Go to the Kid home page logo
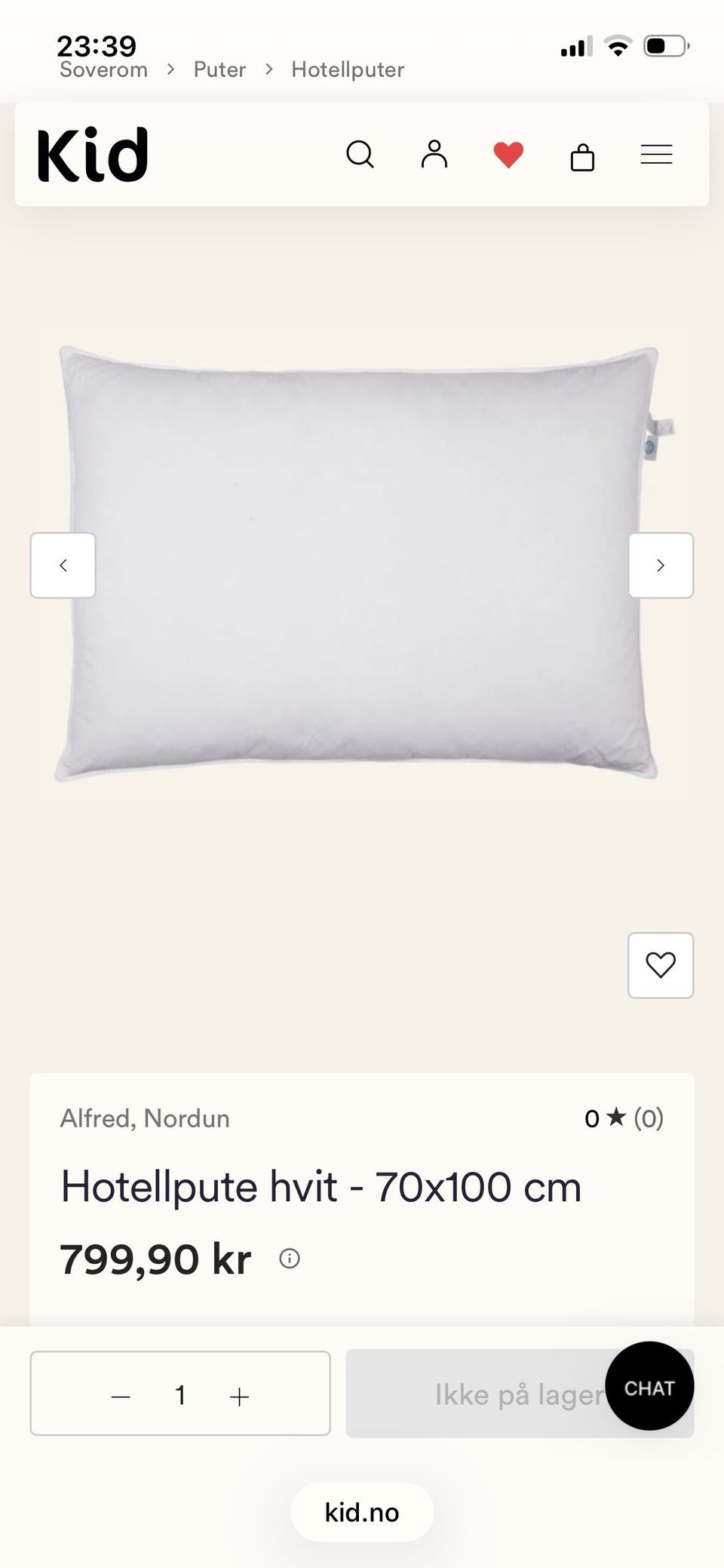This screenshot has width=724, height=1568. tap(92, 155)
